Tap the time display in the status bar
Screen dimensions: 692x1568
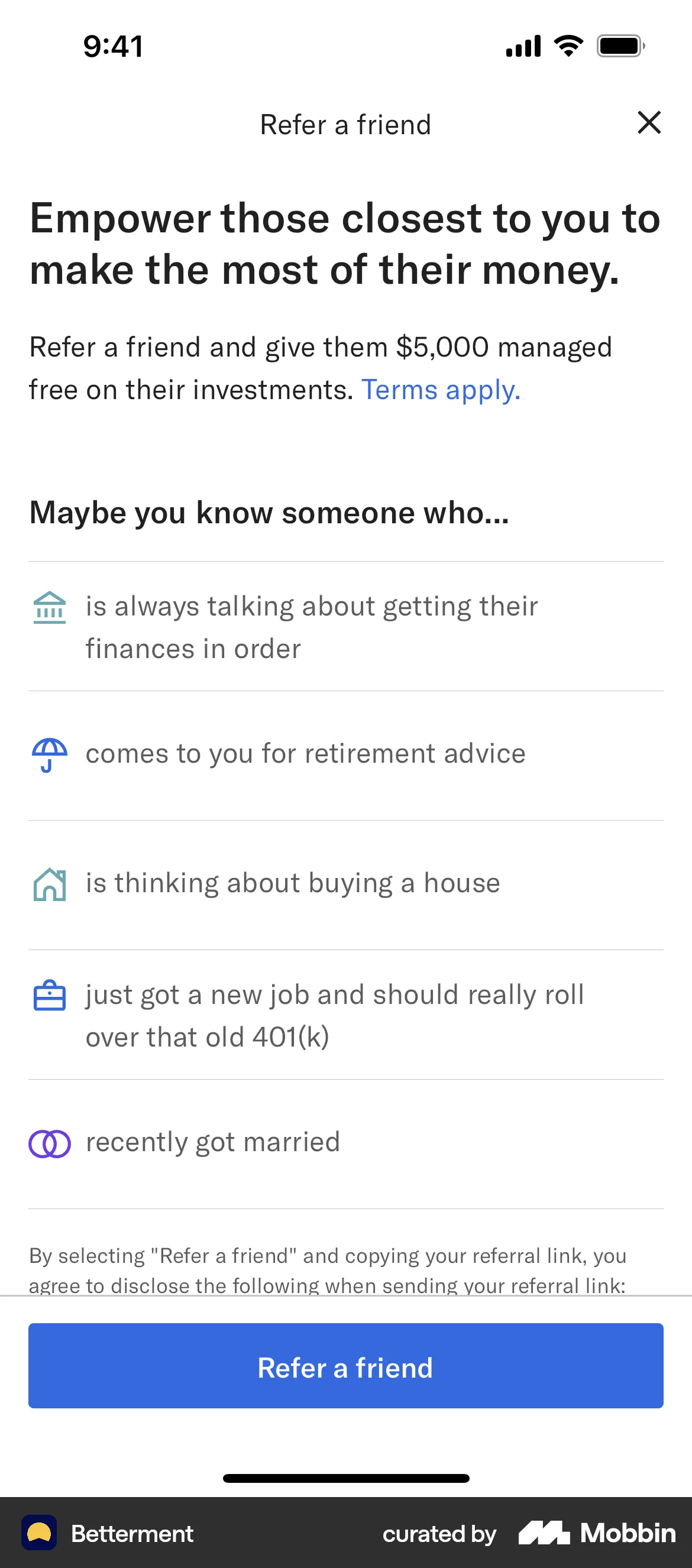114,45
